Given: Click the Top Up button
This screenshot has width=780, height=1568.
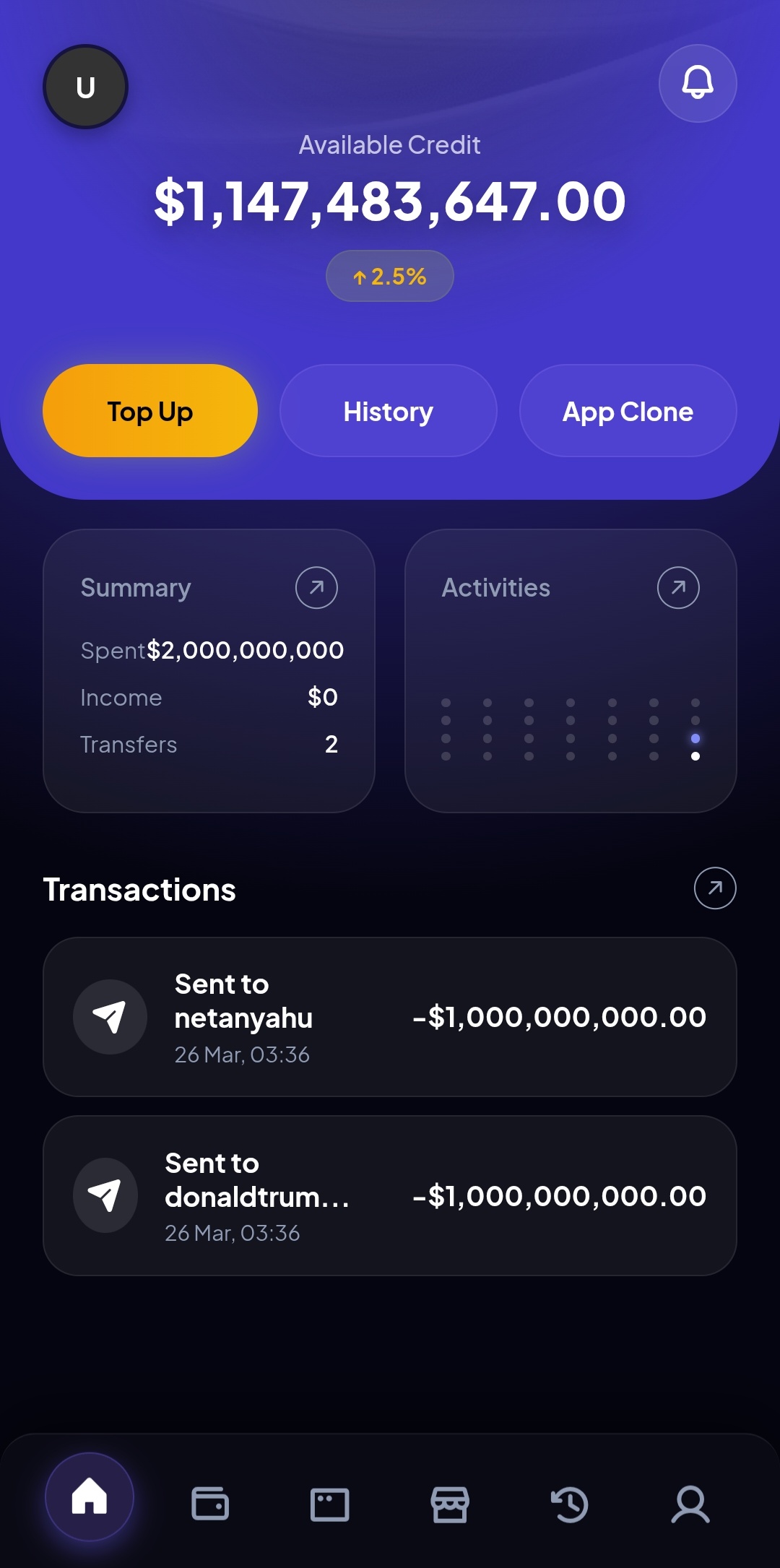Looking at the screenshot, I should [149, 411].
